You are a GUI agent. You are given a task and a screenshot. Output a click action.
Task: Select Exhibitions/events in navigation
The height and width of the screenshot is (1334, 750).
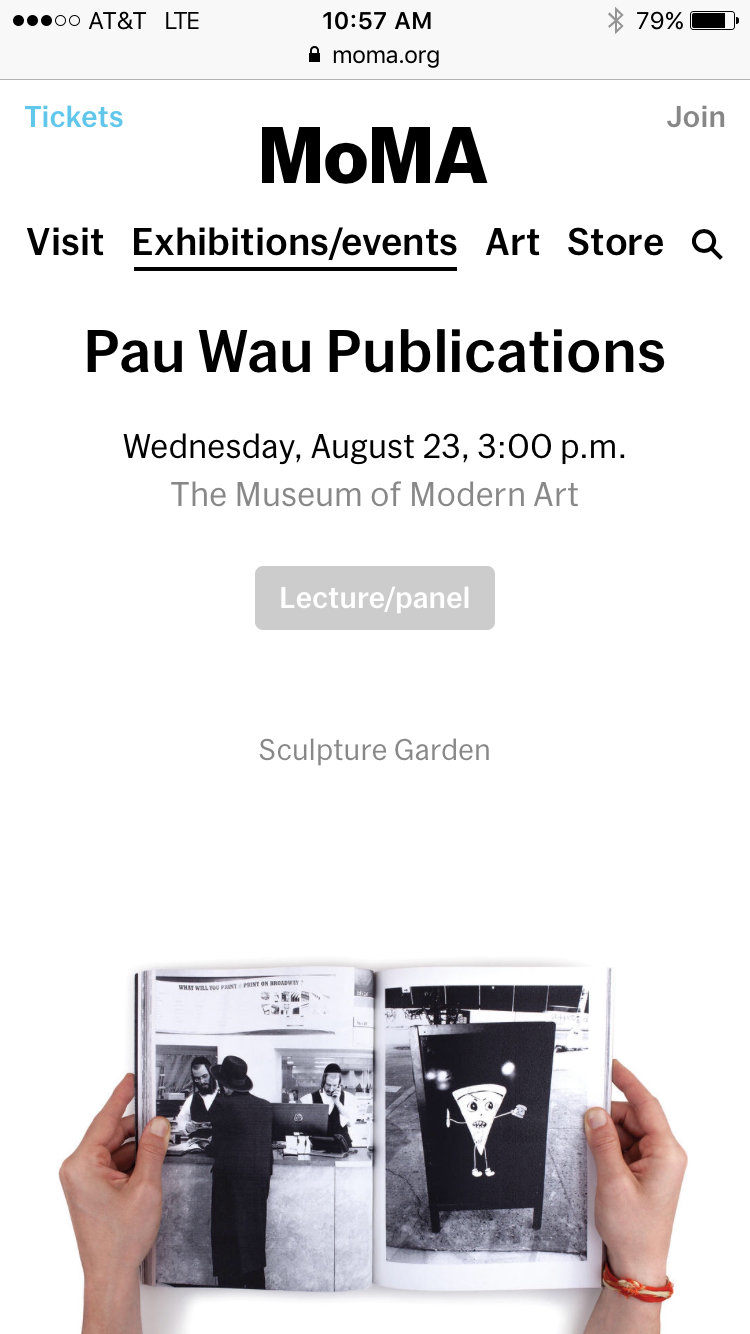click(295, 242)
